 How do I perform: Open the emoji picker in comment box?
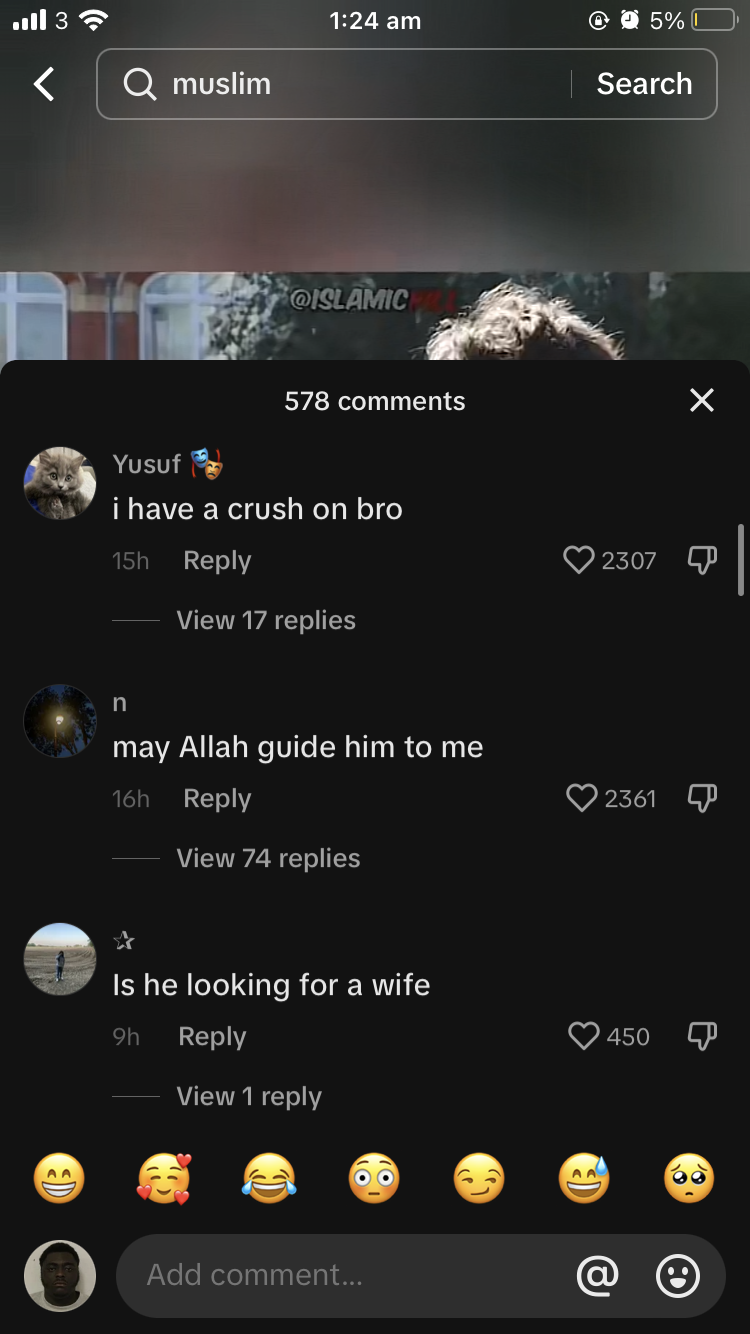pyautogui.click(x=678, y=1275)
